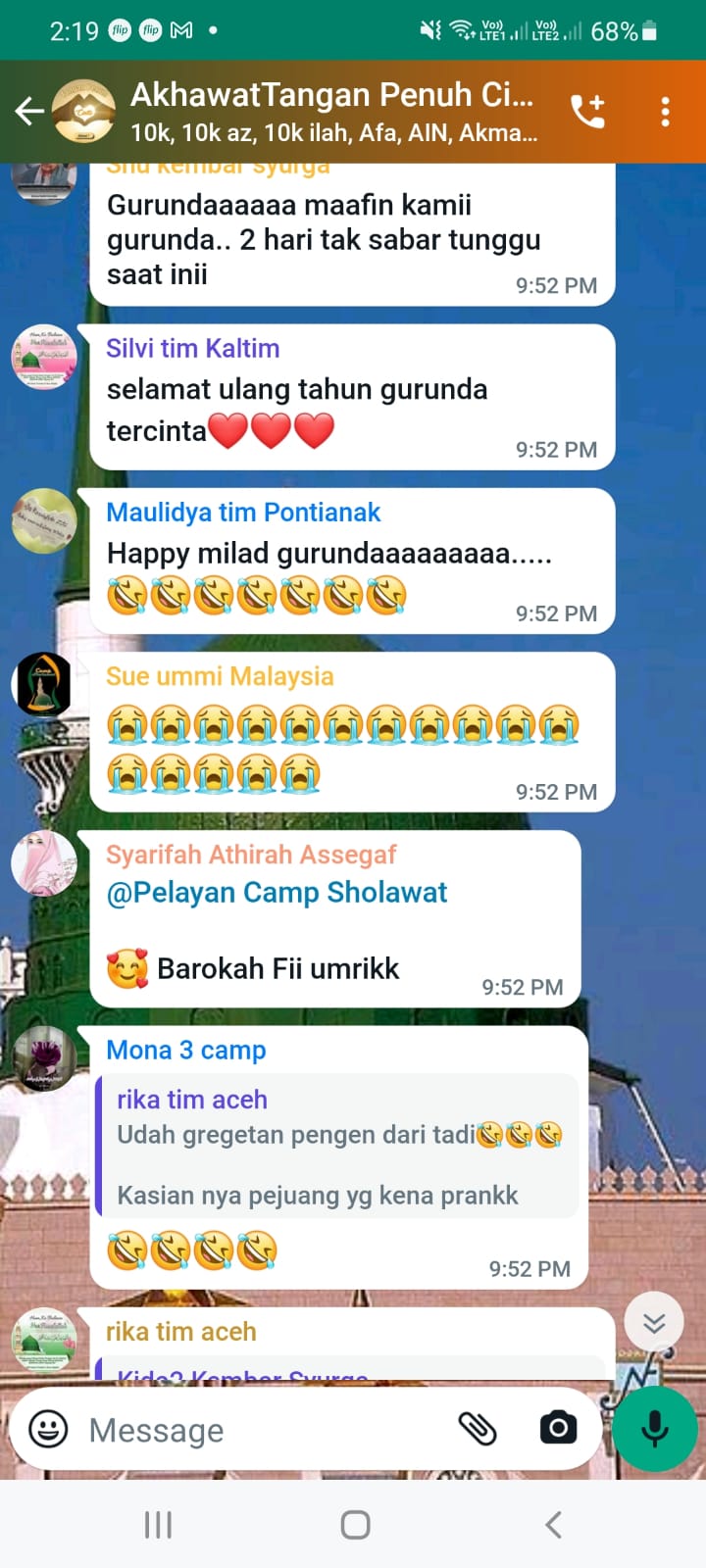This screenshot has width=706, height=1568.
Task: Open the emoji picker
Action: [48, 1429]
